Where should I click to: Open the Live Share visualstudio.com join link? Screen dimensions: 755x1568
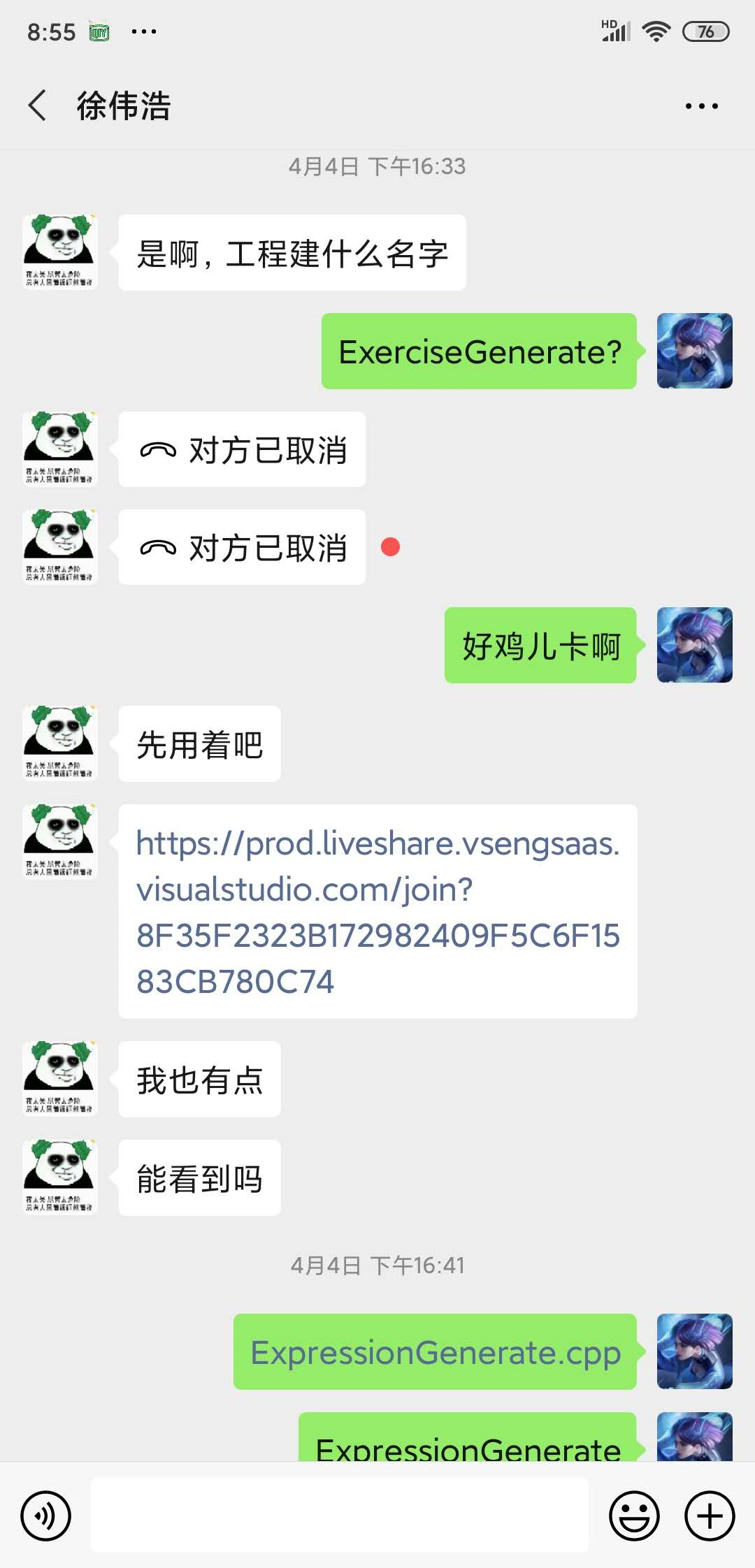[x=377, y=911]
